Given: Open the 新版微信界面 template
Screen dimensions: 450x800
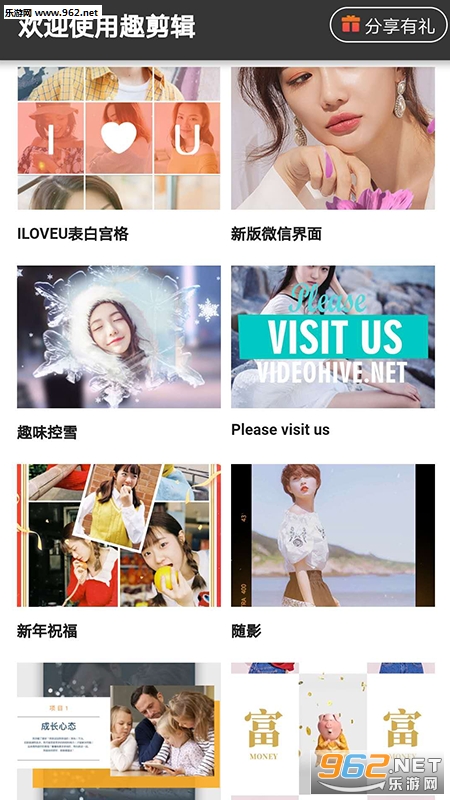Looking at the screenshot, I should 333,138.
